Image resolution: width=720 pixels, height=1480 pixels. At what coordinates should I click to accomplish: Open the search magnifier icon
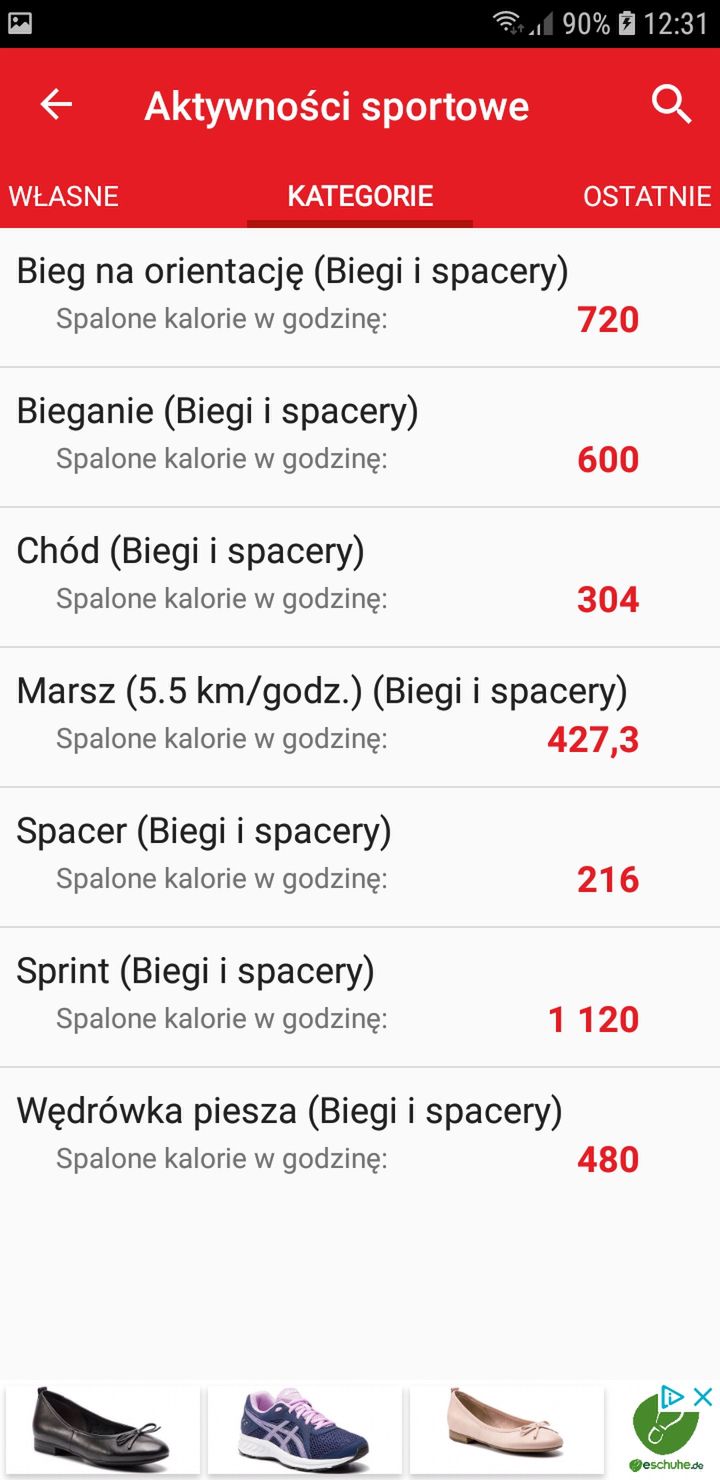point(671,104)
